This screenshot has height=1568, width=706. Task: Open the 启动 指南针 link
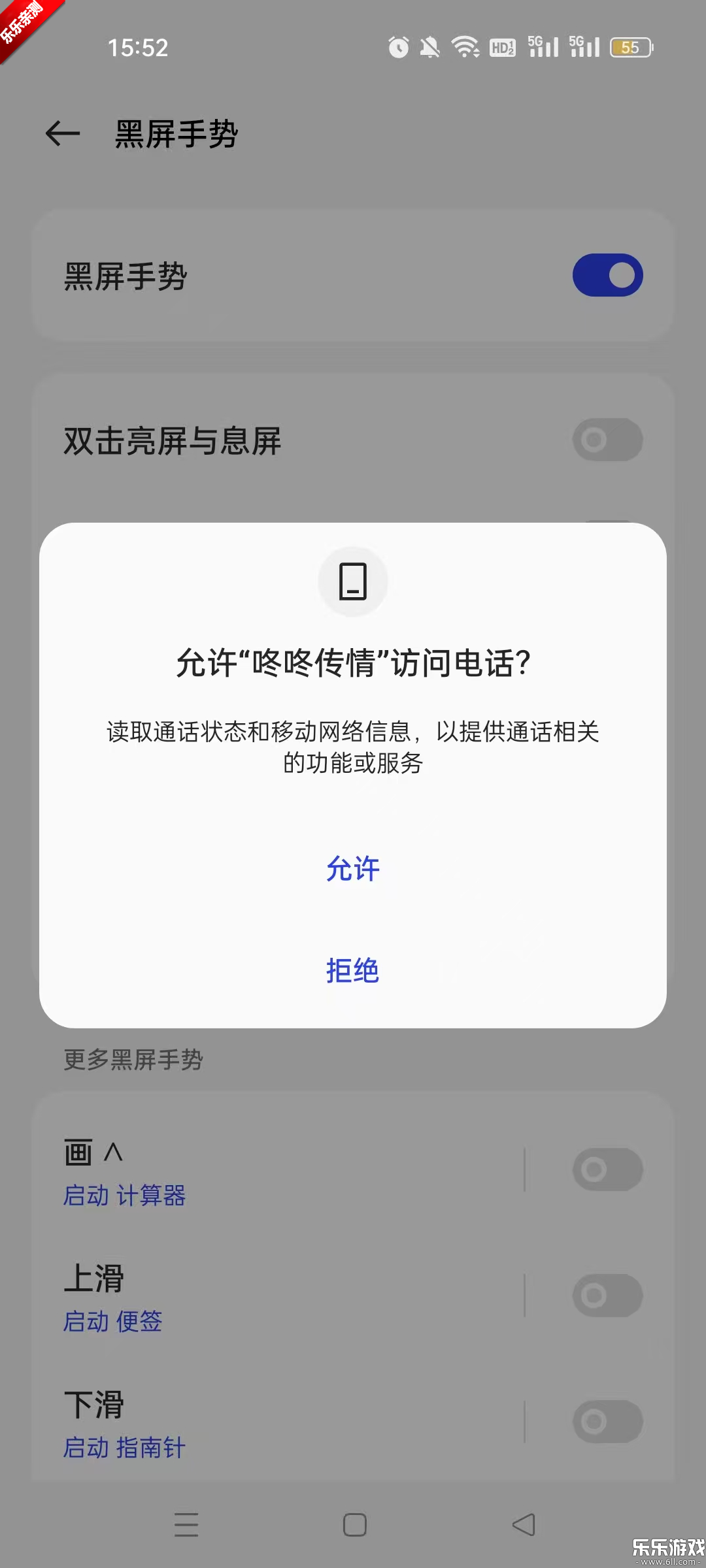[125, 1447]
